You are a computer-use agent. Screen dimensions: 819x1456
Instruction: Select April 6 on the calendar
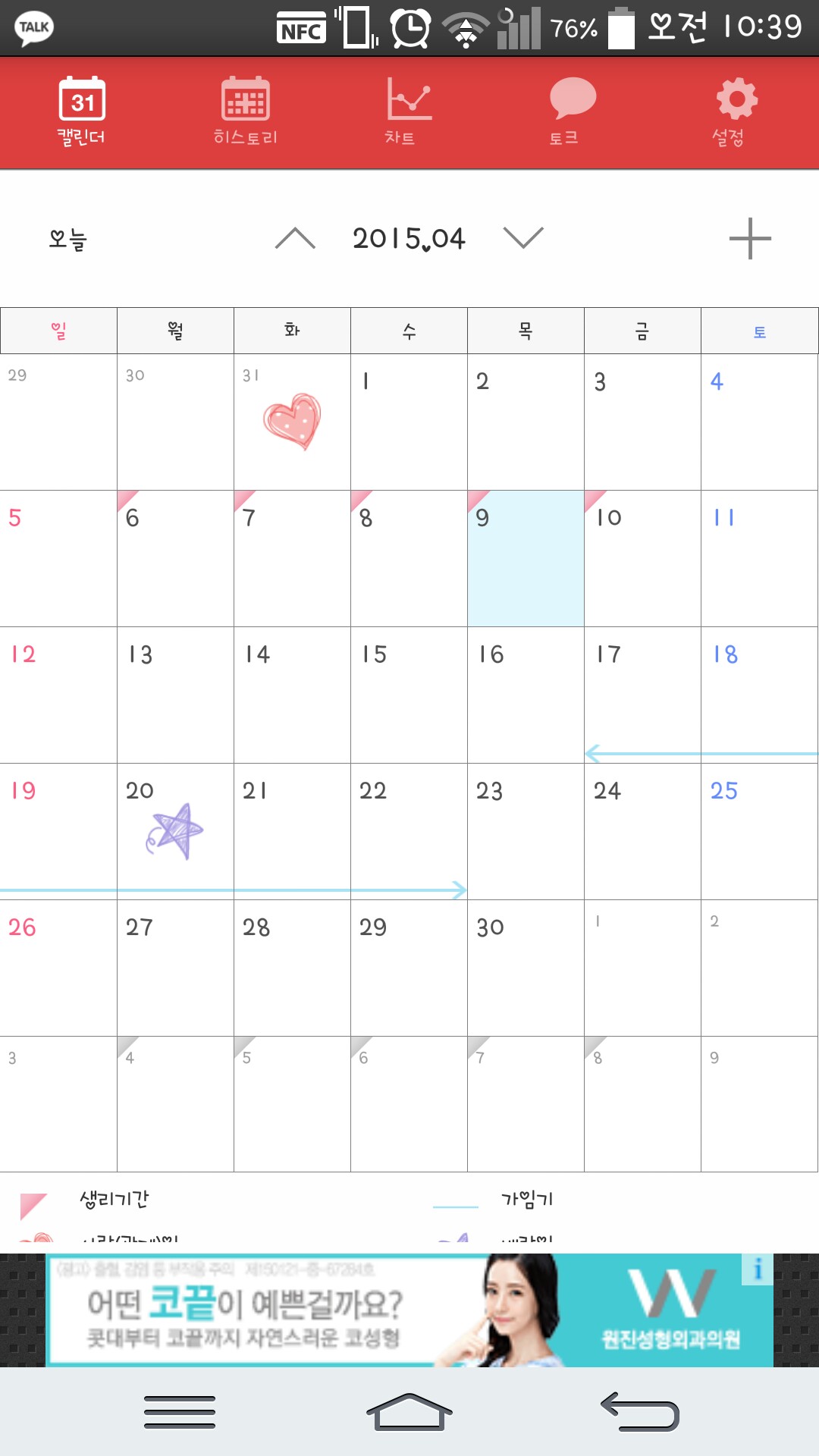click(x=175, y=559)
